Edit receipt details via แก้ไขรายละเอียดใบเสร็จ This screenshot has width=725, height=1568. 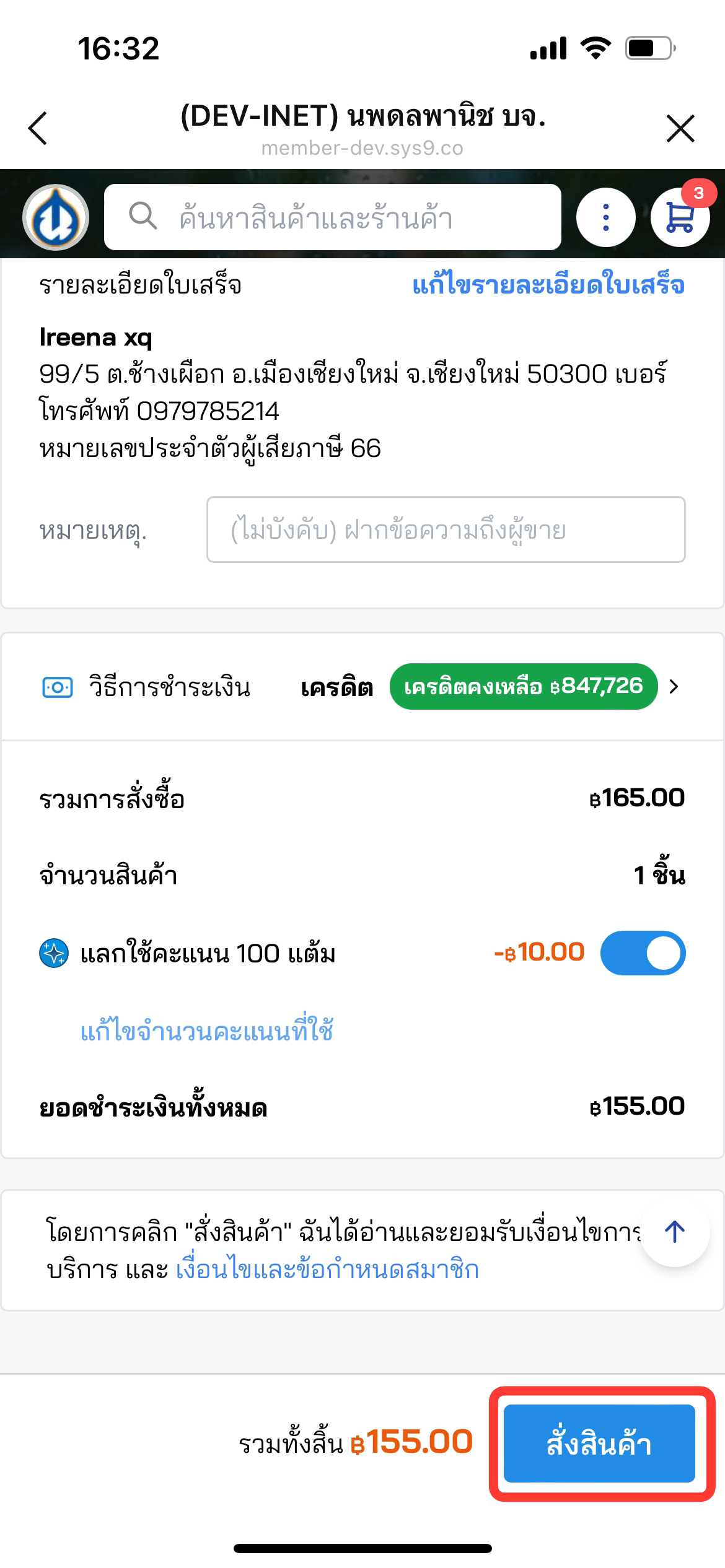click(x=548, y=285)
